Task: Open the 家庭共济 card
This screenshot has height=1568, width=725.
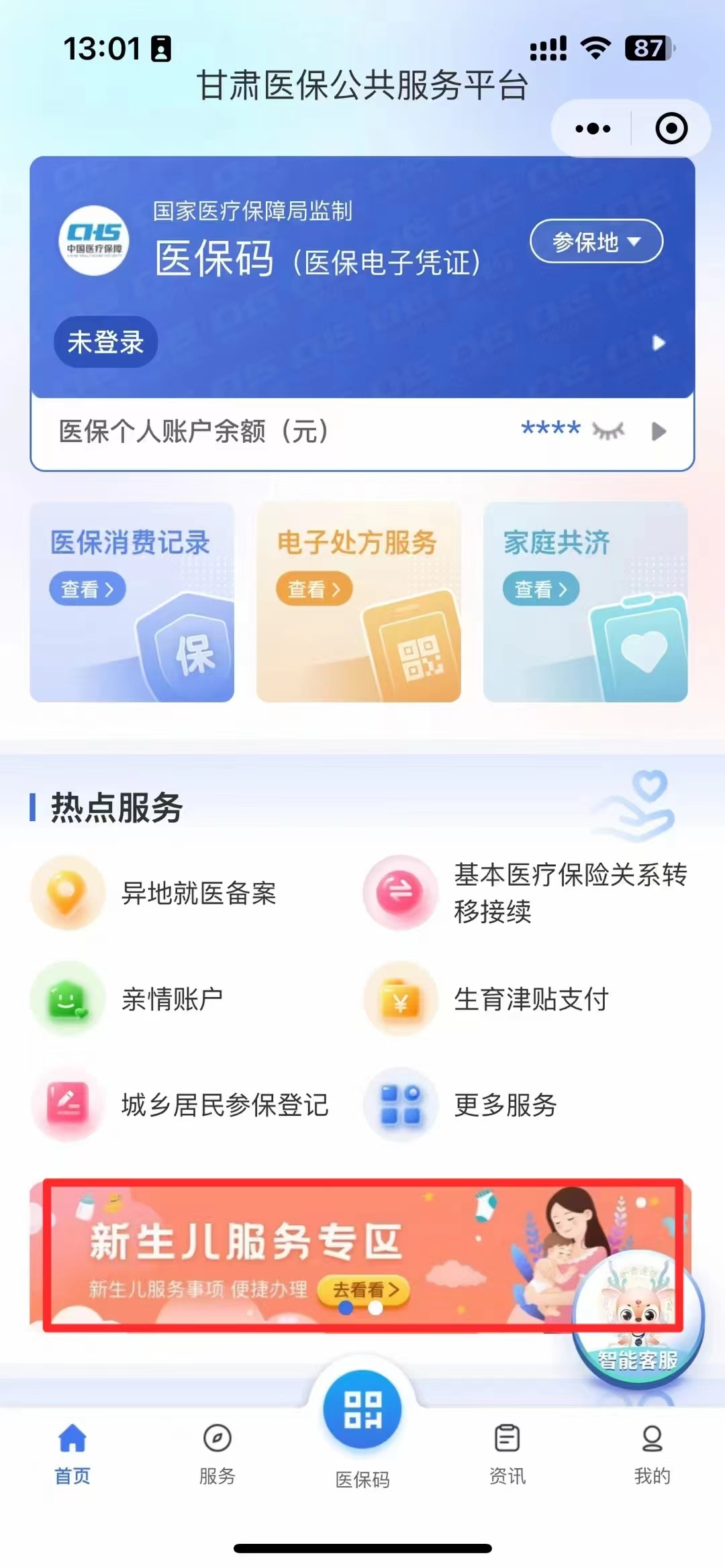Action: tap(585, 601)
